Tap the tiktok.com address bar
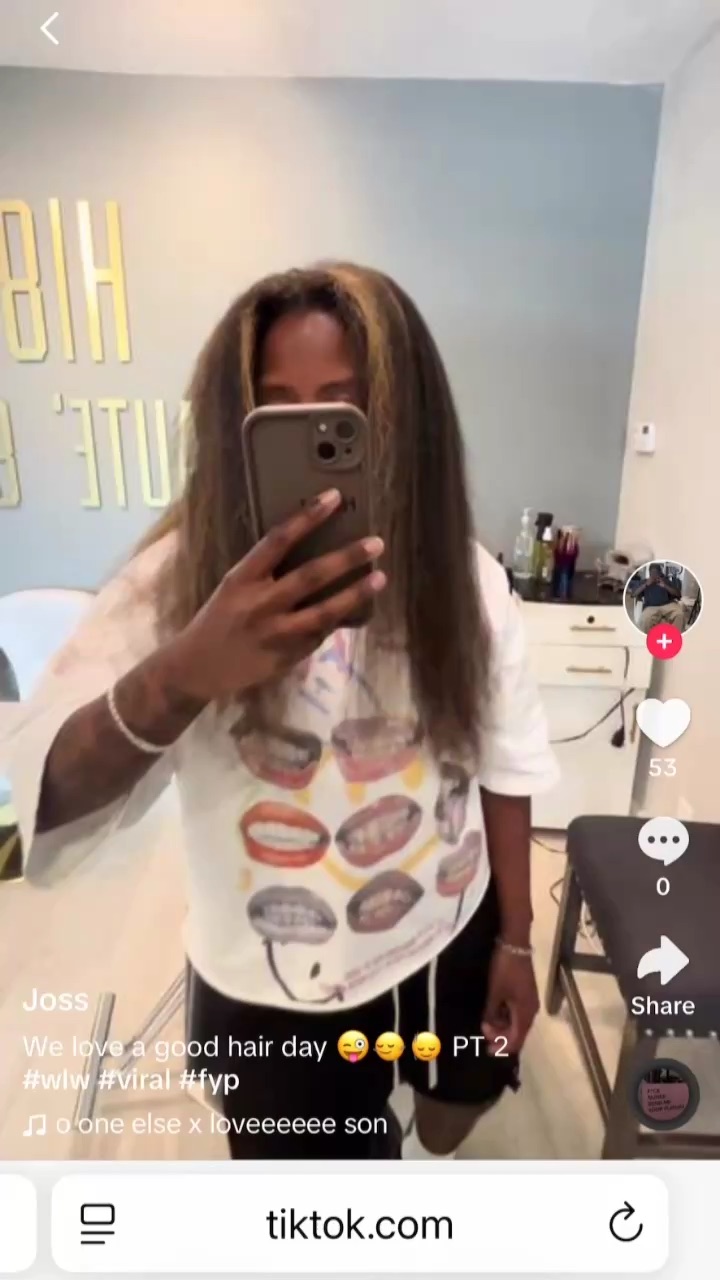This screenshot has width=720, height=1280. coord(360,1224)
